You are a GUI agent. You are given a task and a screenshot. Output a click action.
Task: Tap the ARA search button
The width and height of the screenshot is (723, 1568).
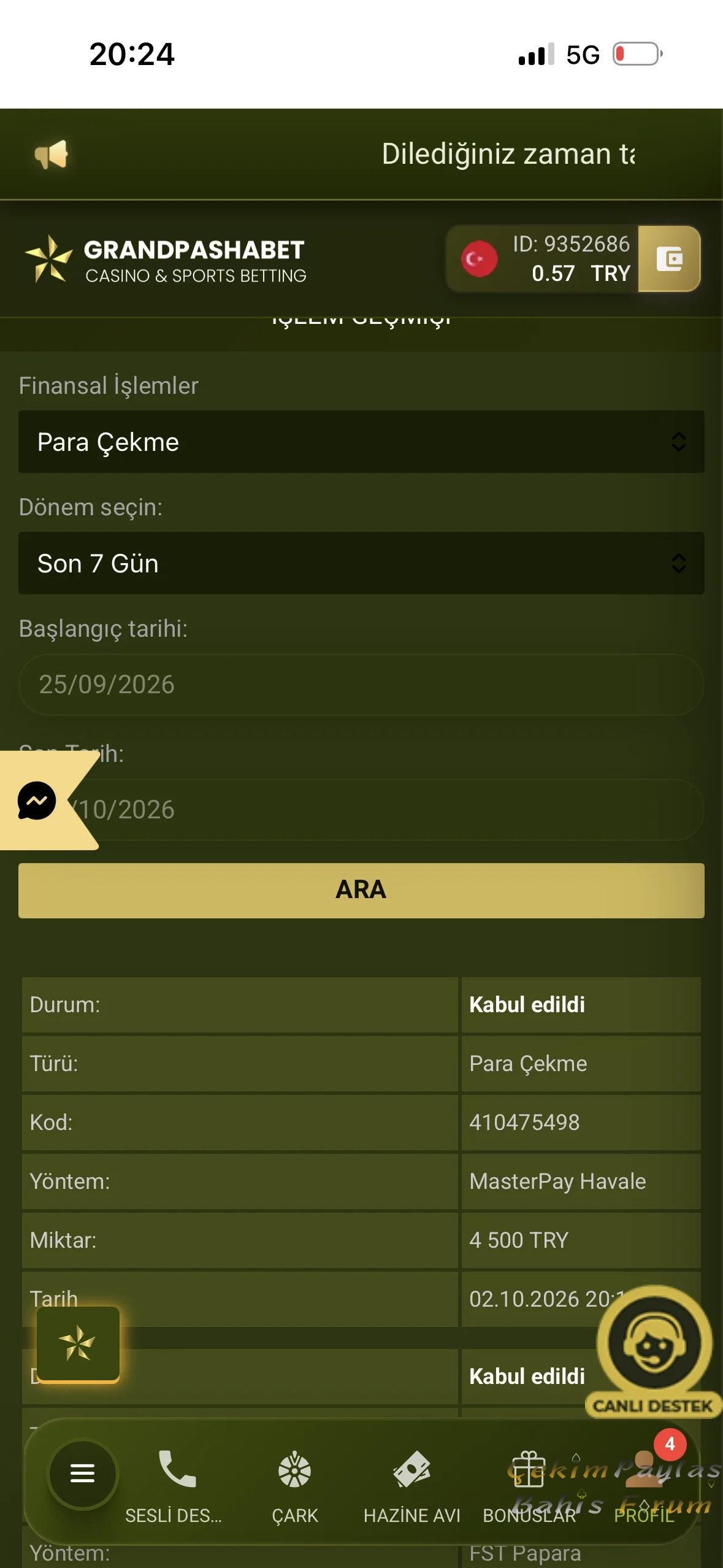(361, 890)
